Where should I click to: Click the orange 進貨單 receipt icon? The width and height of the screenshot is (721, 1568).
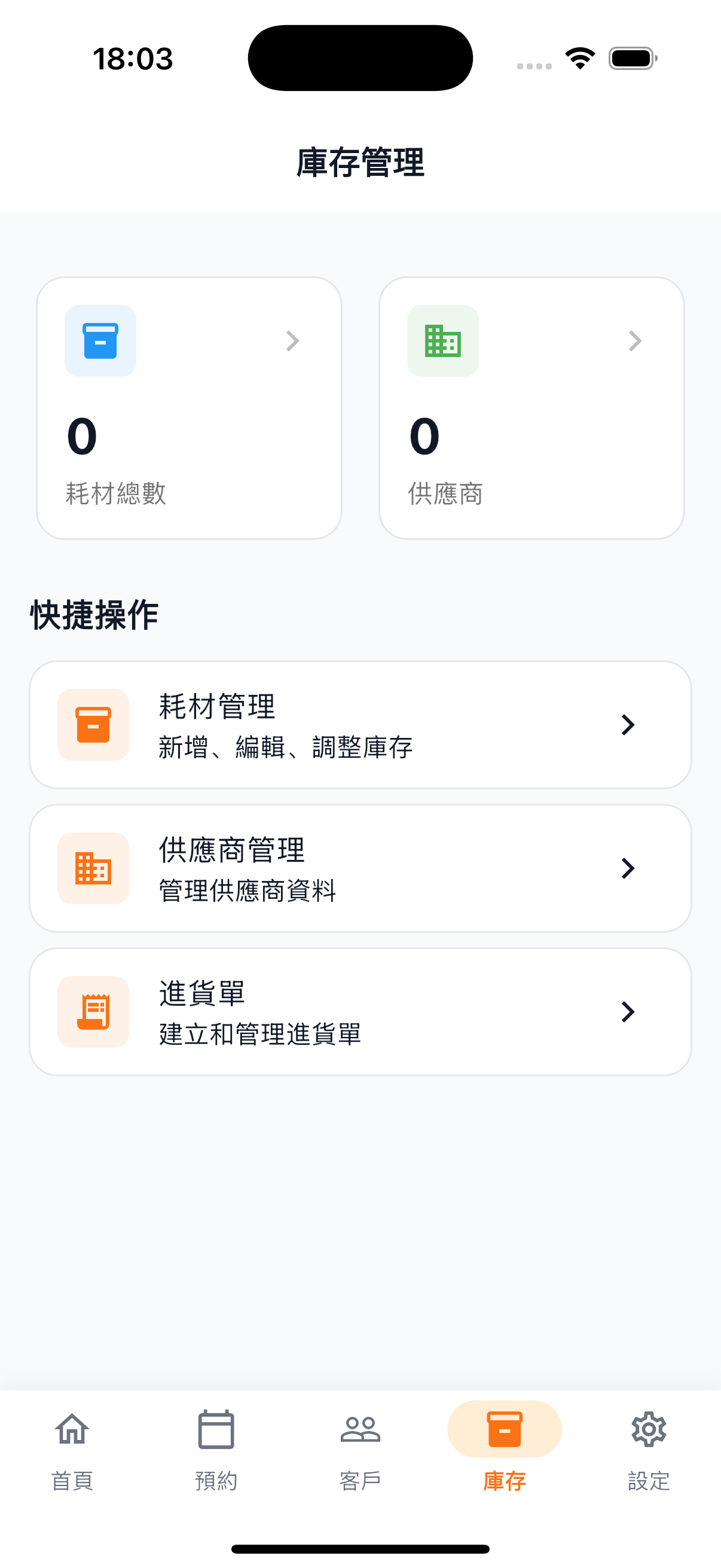coord(93,1012)
